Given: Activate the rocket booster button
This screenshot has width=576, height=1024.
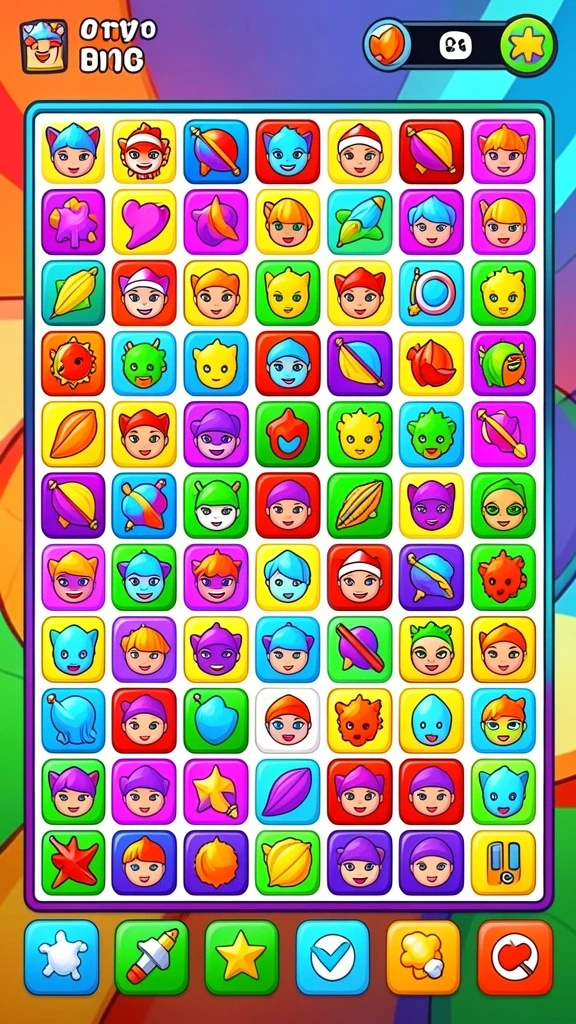Looking at the screenshot, I should tap(152, 957).
